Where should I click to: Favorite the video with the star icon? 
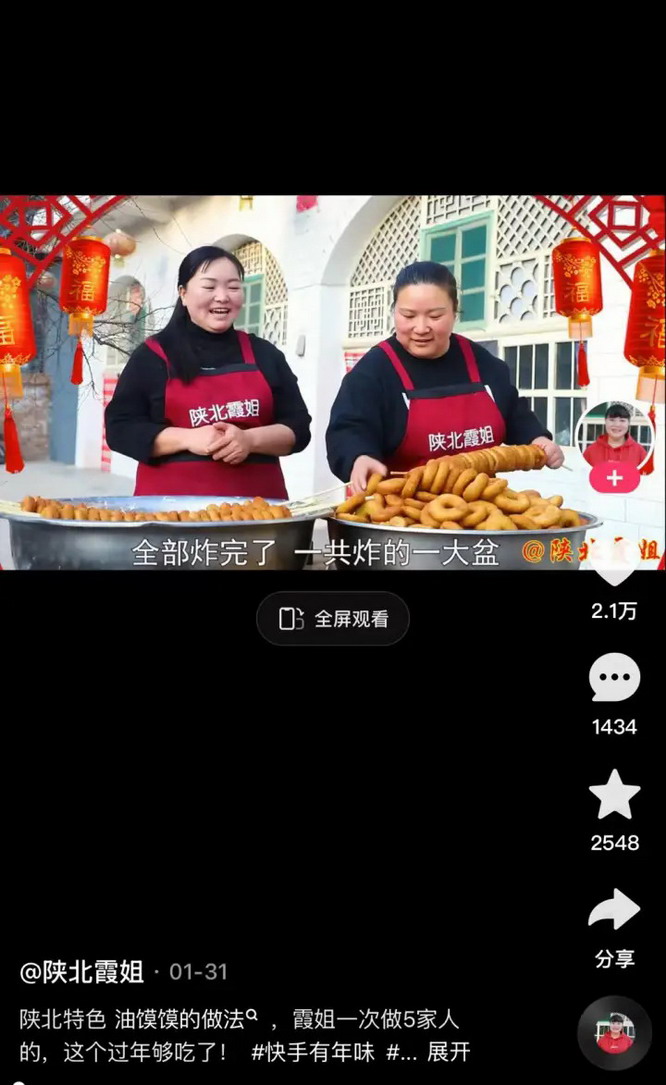click(x=614, y=796)
